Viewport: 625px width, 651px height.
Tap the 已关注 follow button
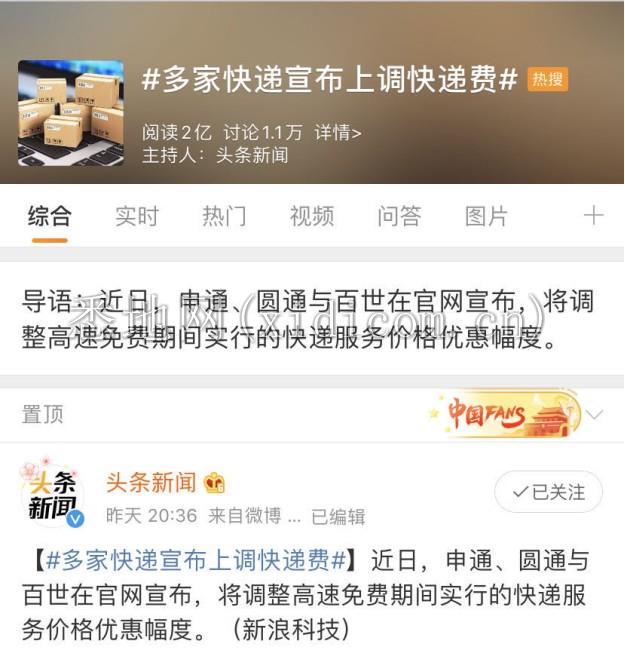[549, 492]
